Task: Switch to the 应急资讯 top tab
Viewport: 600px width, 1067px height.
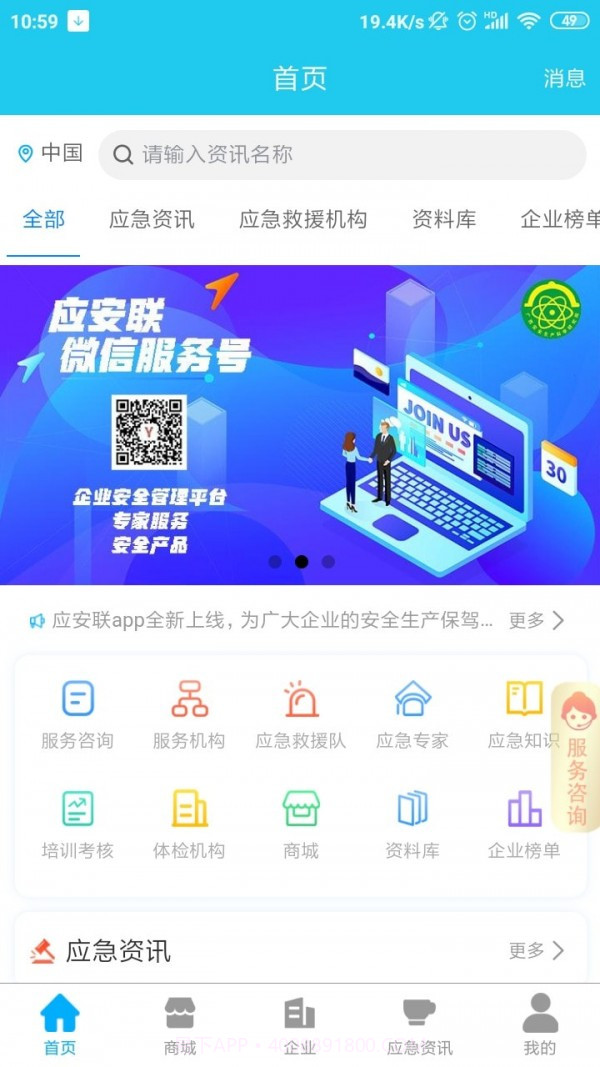Action: click(x=152, y=220)
